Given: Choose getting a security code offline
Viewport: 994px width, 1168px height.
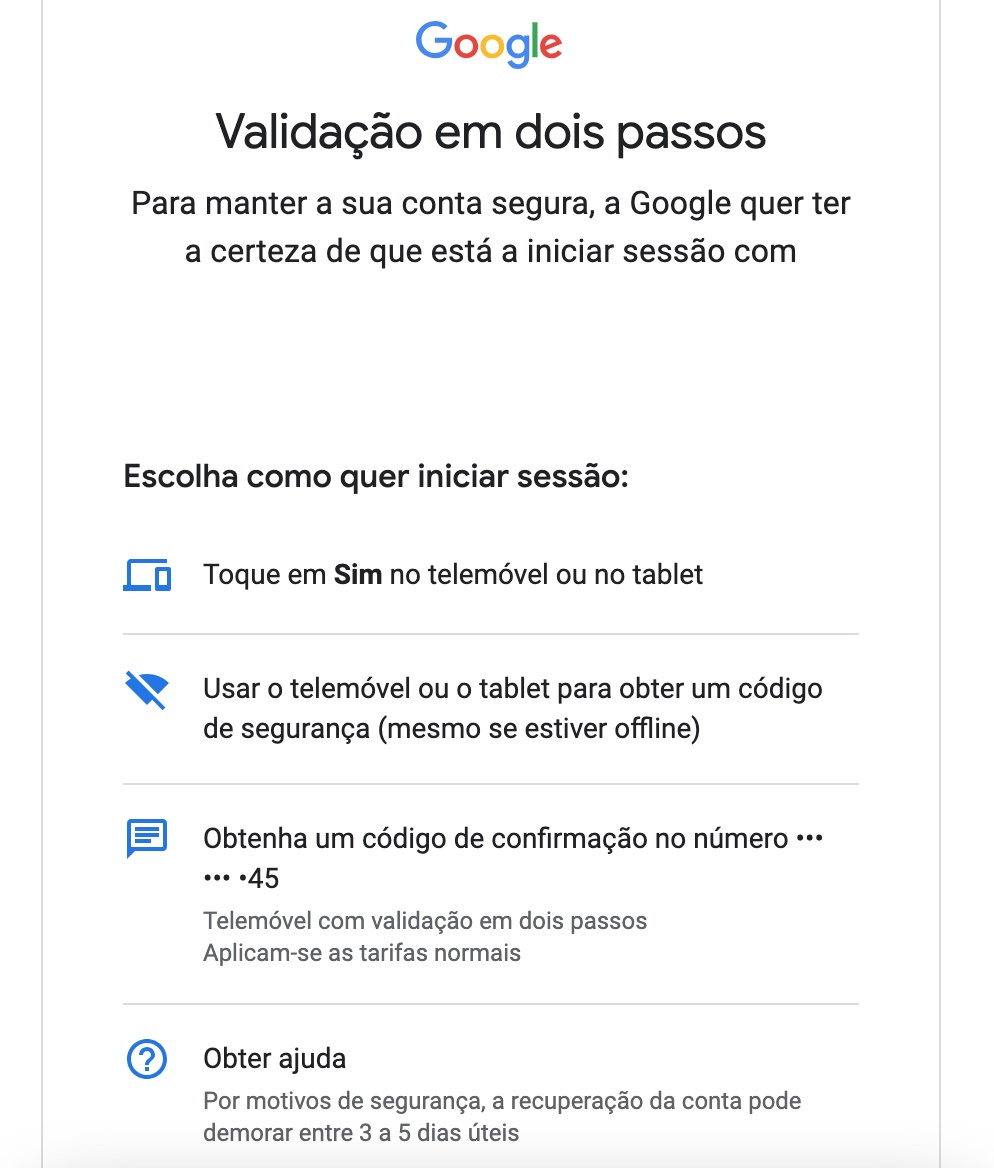Looking at the screenshot, I should pyautogui.click(x=512, y=708).
